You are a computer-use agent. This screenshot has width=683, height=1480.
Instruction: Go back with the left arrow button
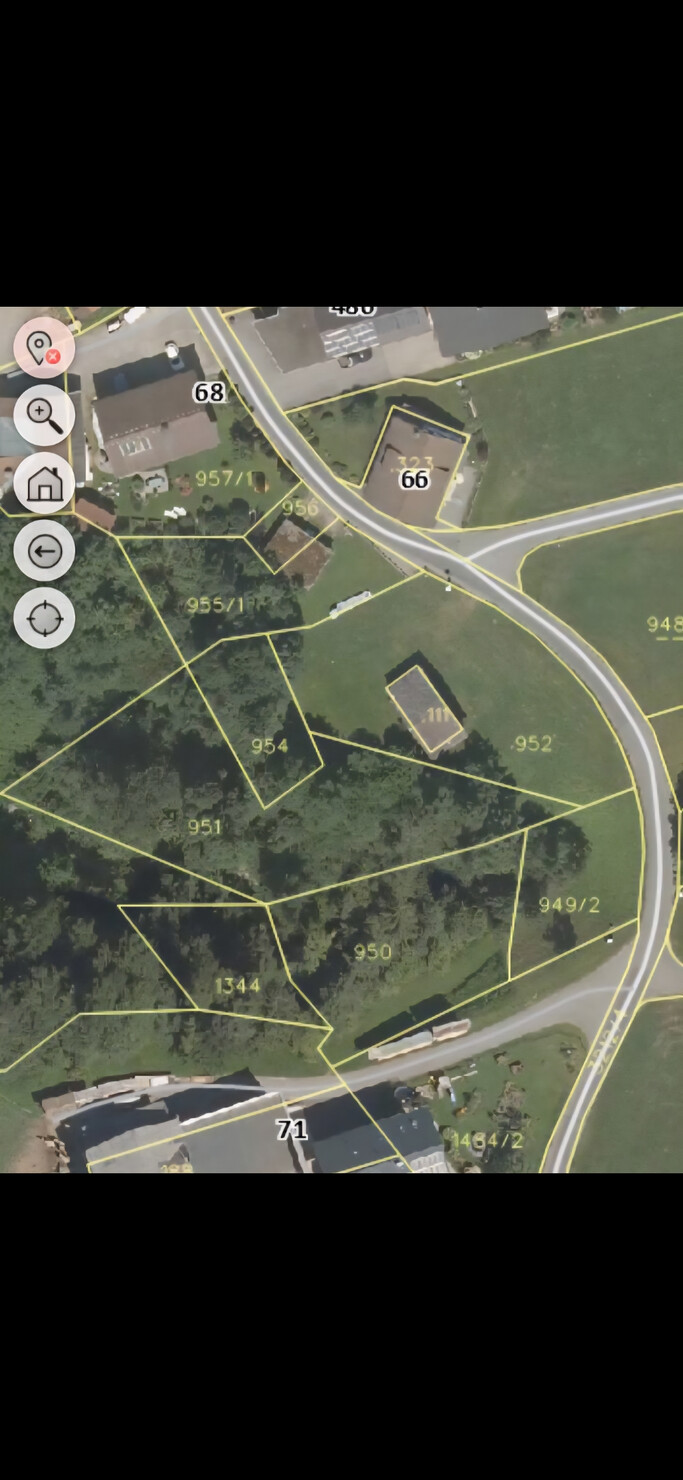click(44, 551)
